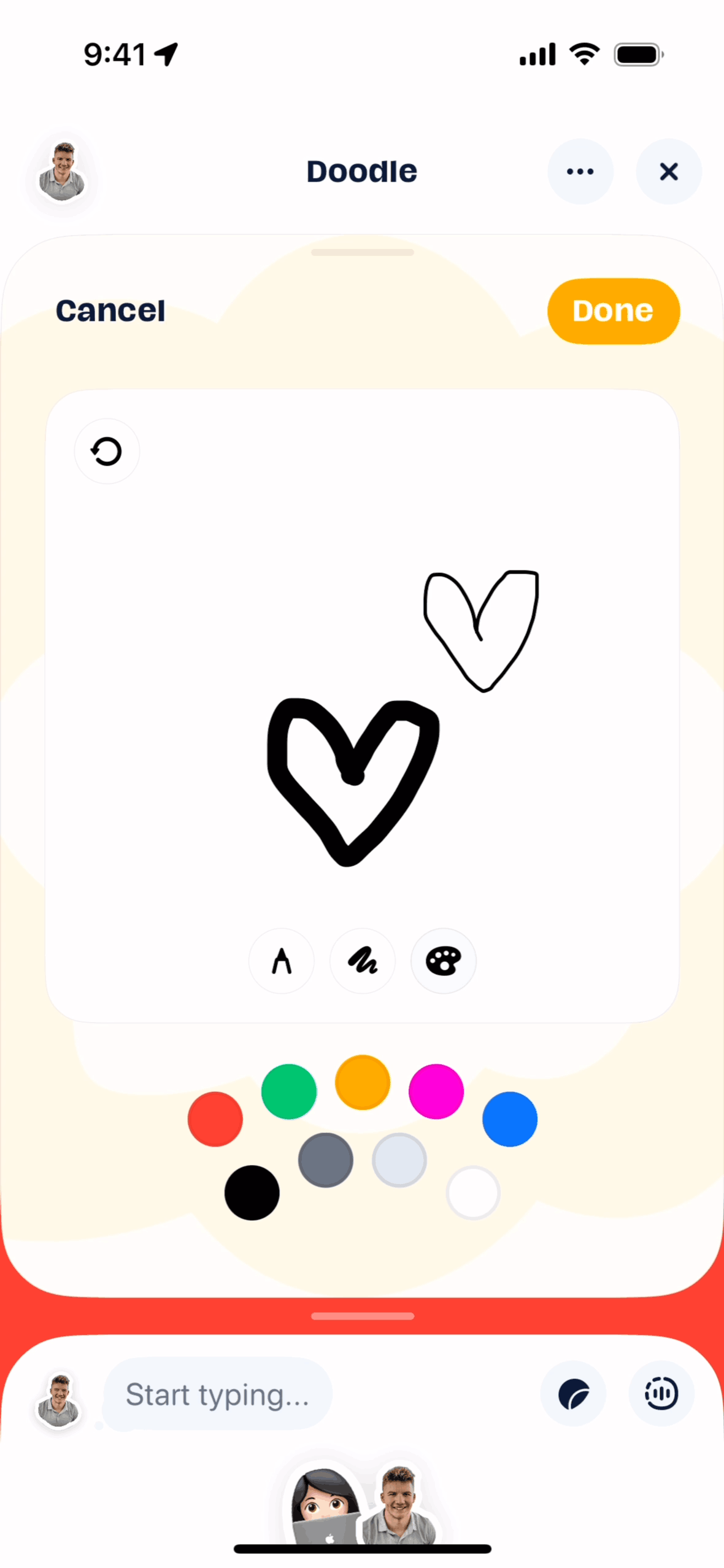Screen dimensions: 724x1568
Task: Pick the green color swatch
Action: (289, 1092)
